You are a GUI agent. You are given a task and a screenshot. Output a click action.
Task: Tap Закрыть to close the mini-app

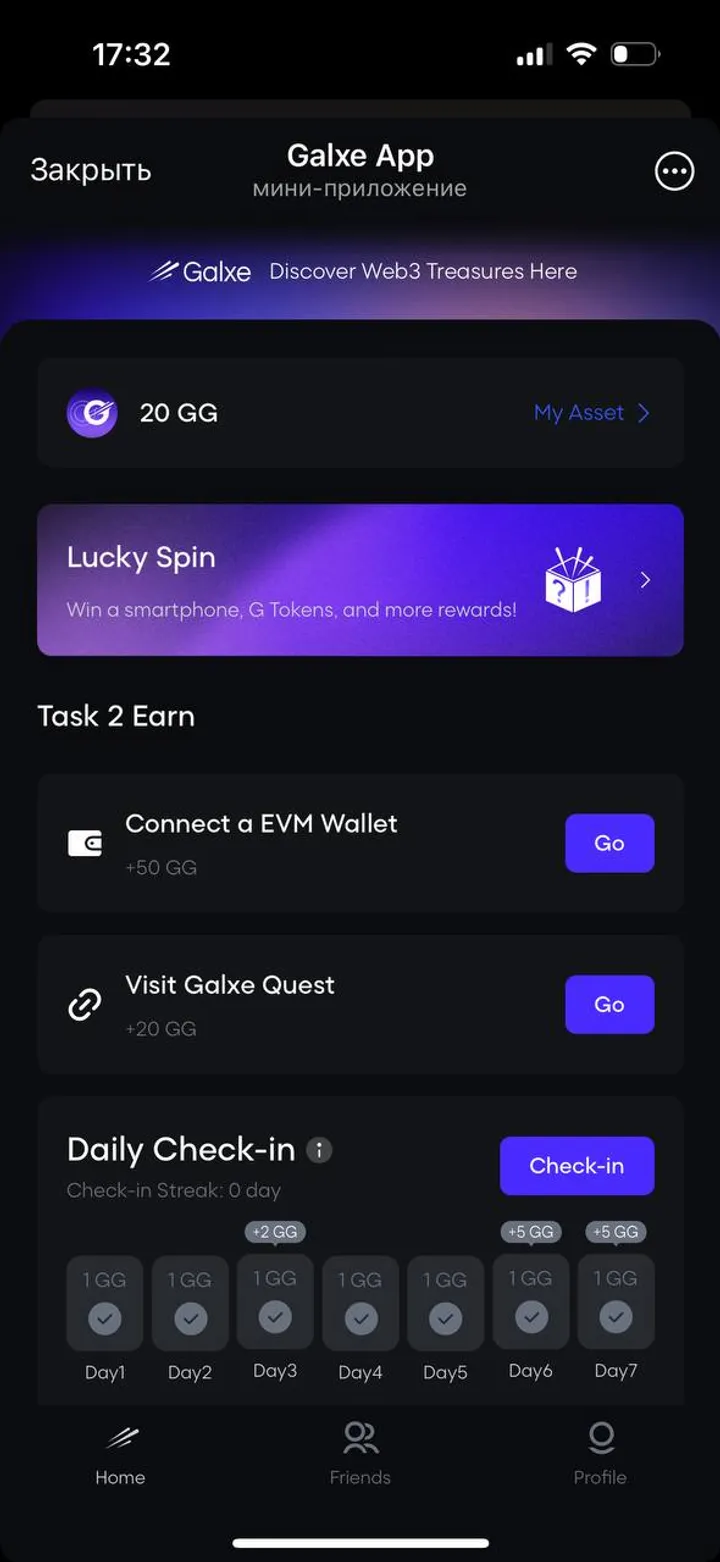[x=91, y=170]
